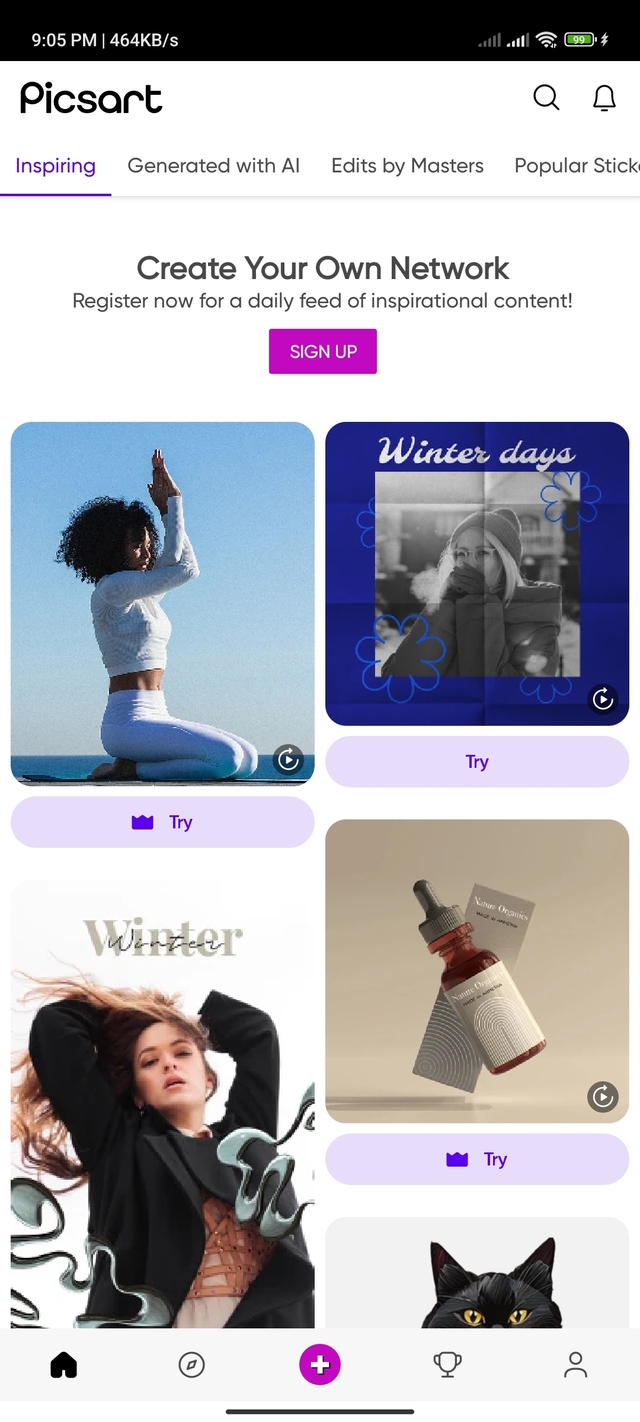Go to the home tab
The image size is (640, 1422).
pyautogui.click(x=64, y=1365)
